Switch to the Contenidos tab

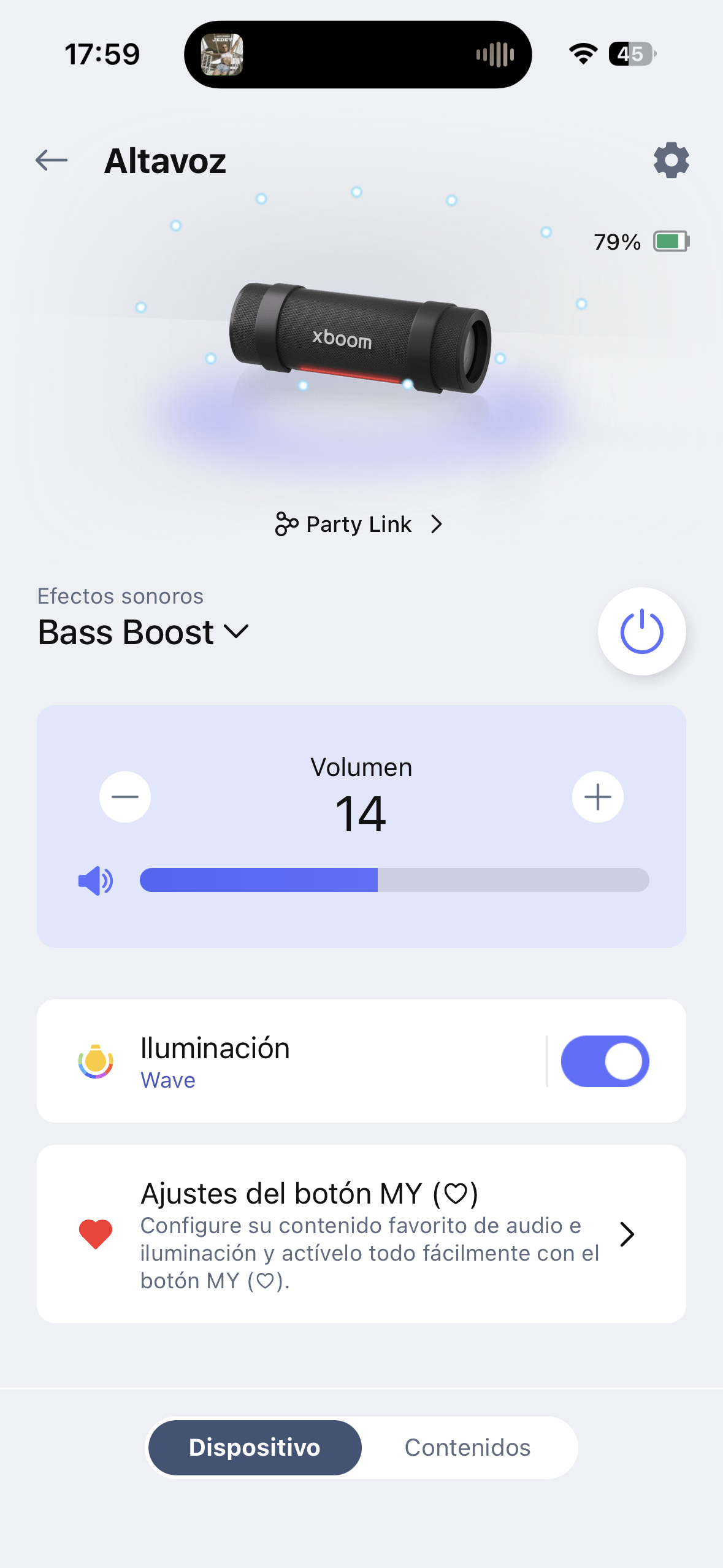pyautogui.click(x=467, y=1448)
